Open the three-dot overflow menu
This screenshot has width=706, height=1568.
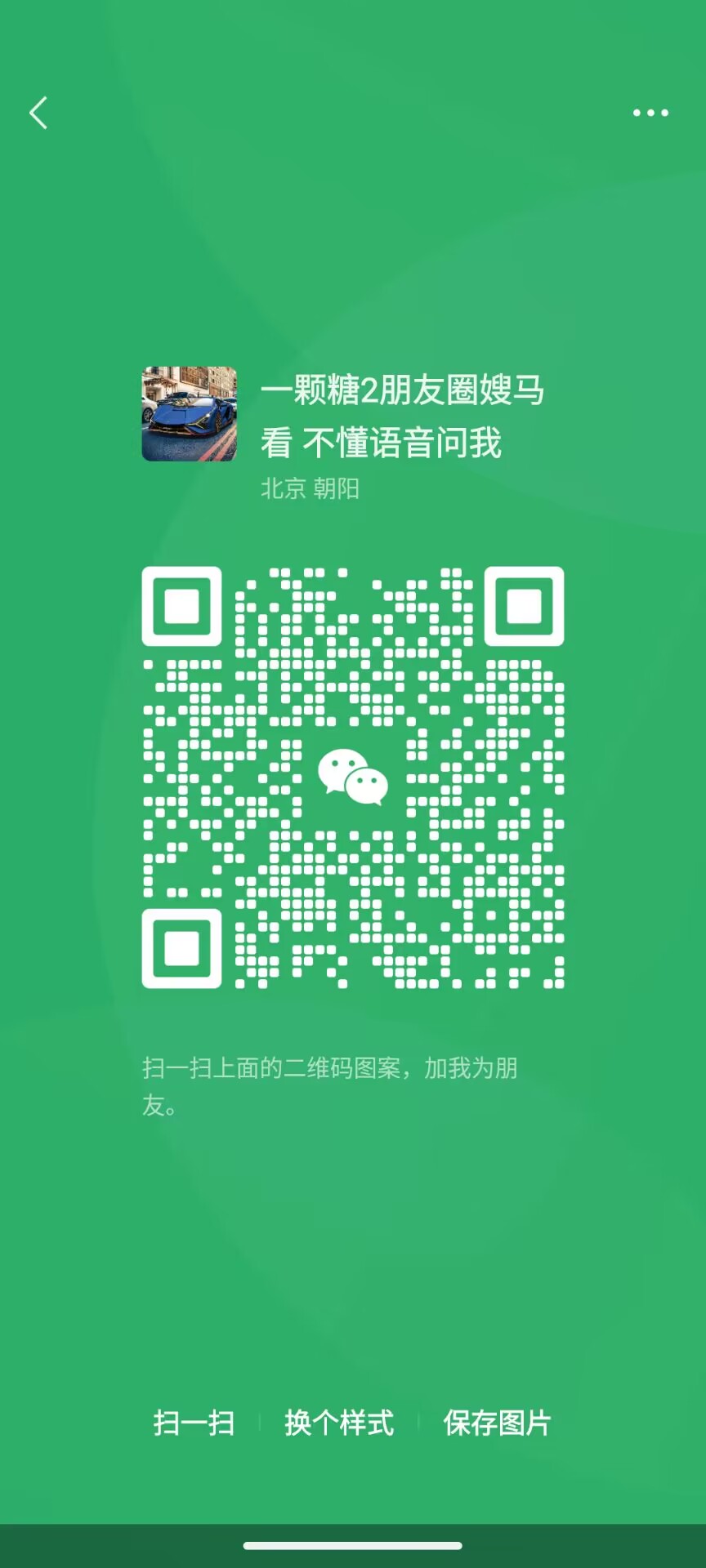(650, 113)
